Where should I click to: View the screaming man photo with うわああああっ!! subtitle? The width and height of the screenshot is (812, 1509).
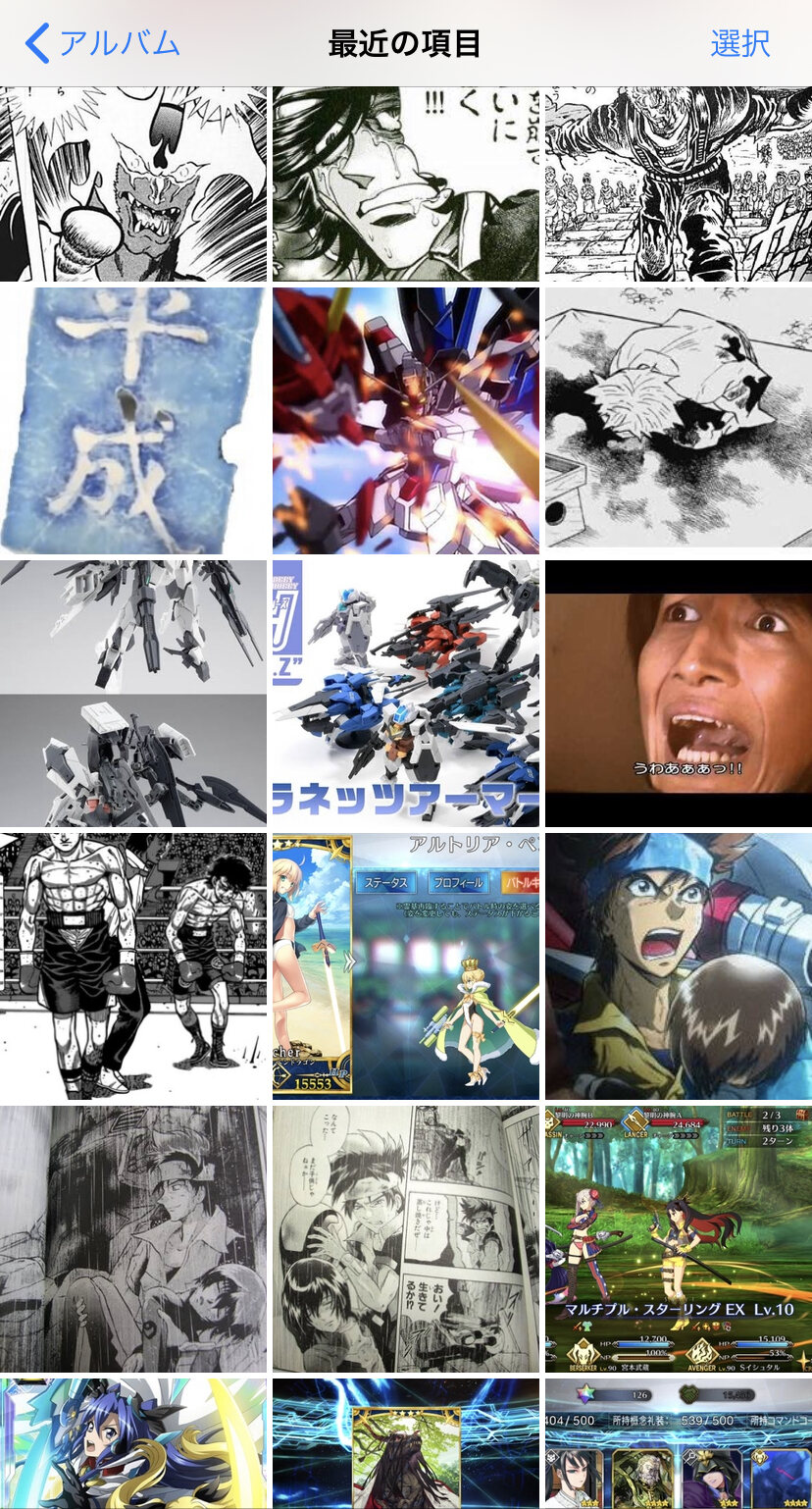coord(679,693)
